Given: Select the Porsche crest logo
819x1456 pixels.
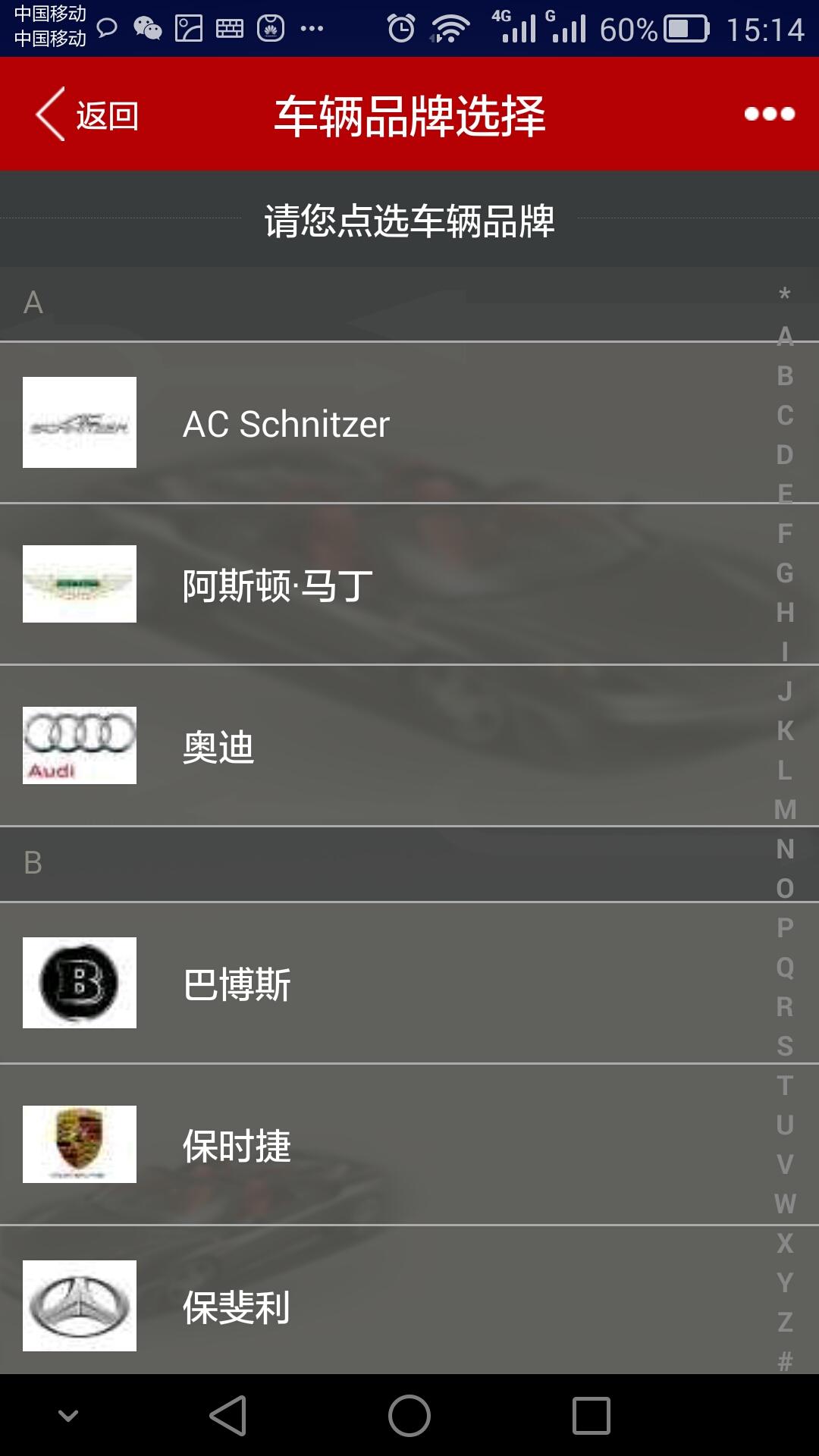Looking at the screenshot, I should pos(80,1145).
